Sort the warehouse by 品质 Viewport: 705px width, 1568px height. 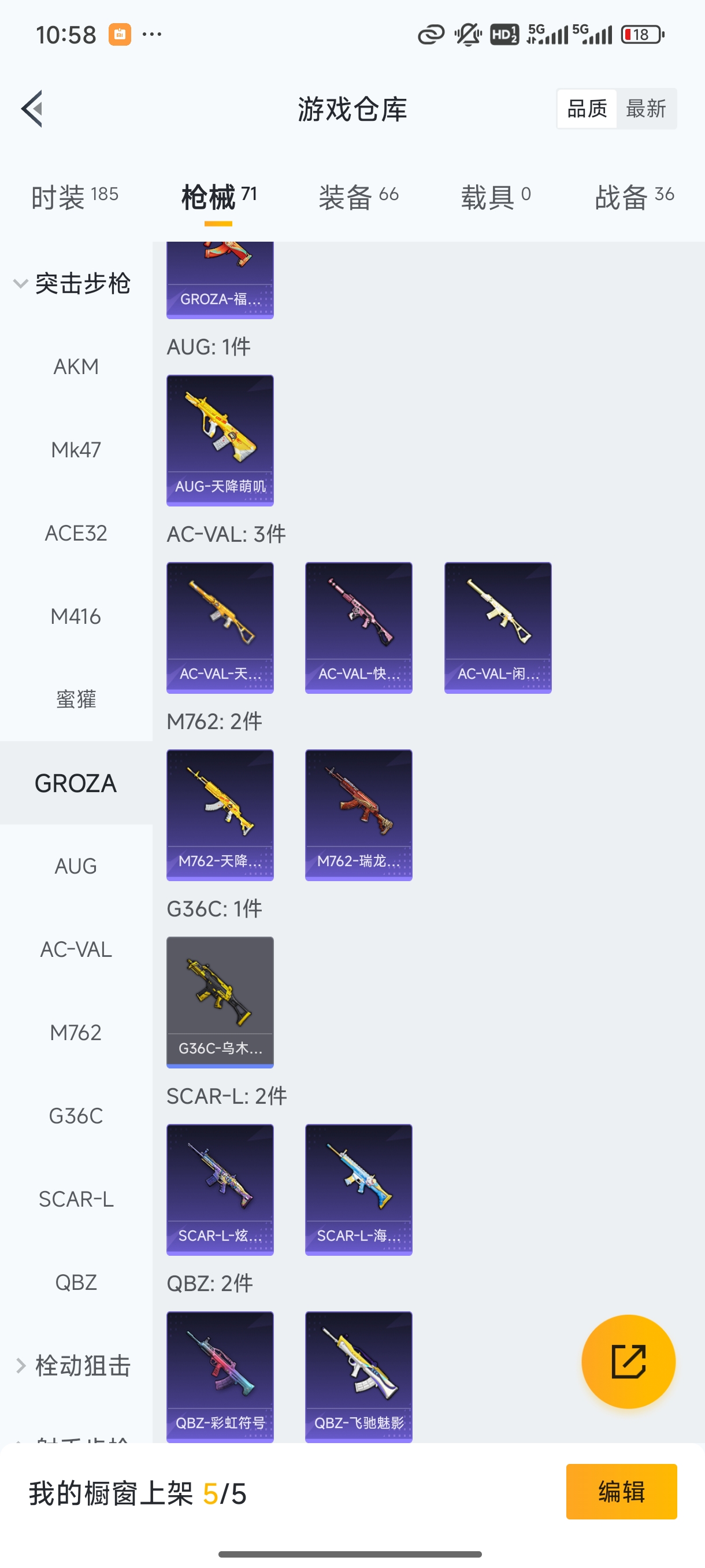587,109
